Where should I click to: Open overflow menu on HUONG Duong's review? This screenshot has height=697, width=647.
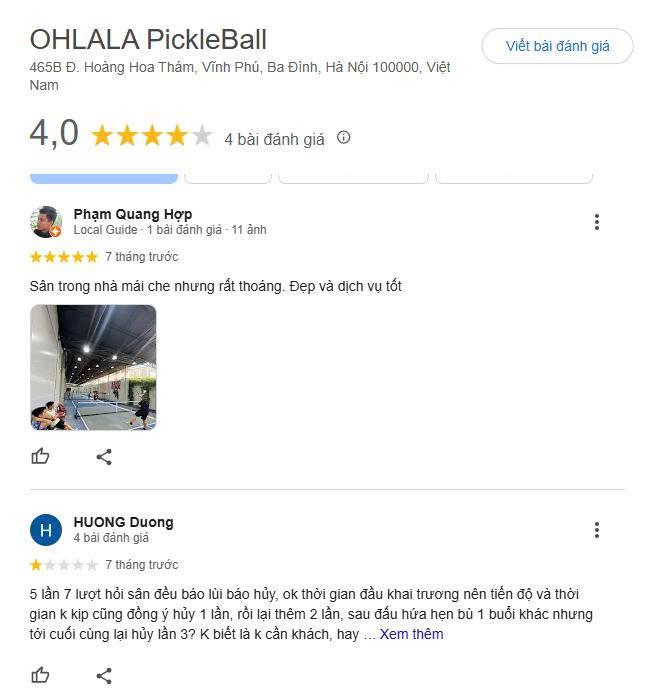point(596,530)
